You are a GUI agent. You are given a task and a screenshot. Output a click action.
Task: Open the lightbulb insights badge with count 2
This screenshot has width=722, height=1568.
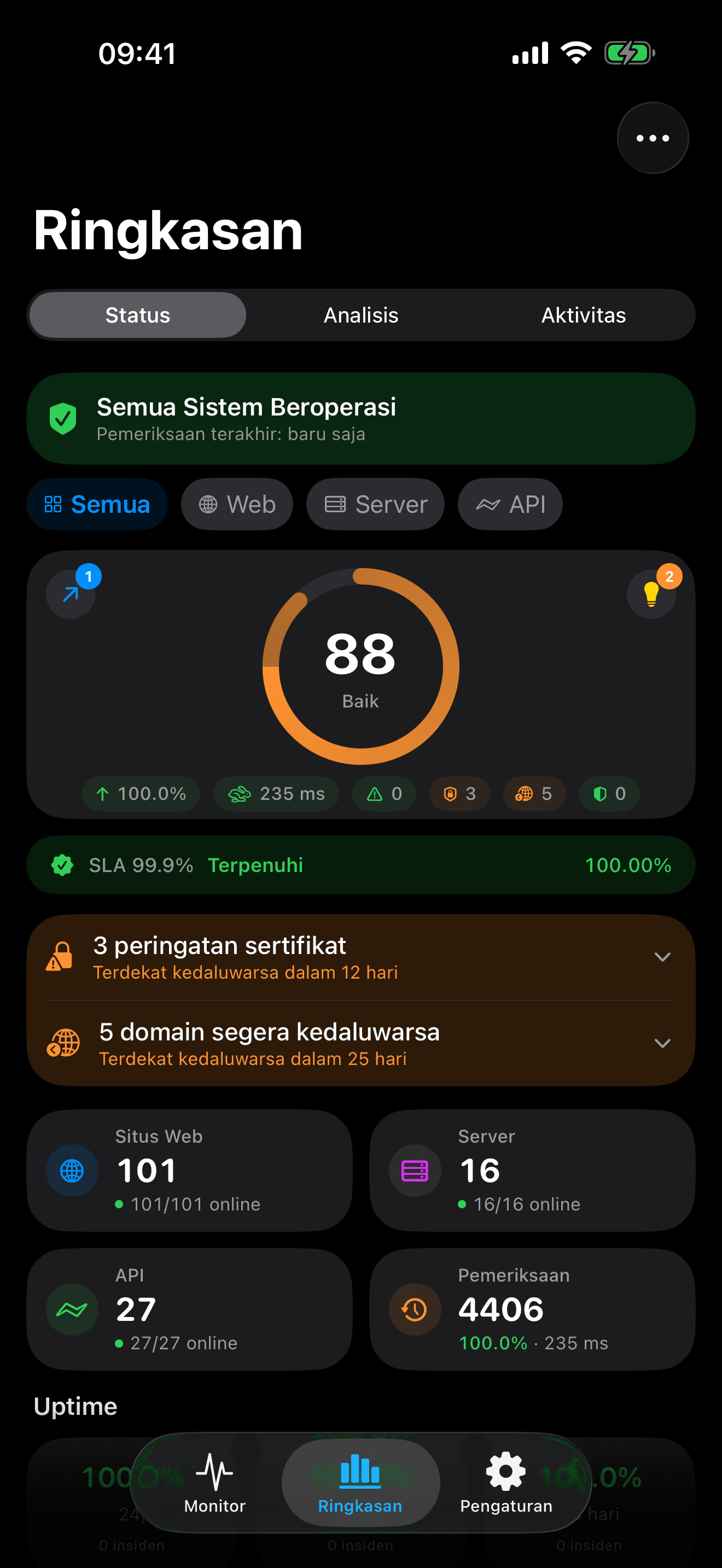651,594
